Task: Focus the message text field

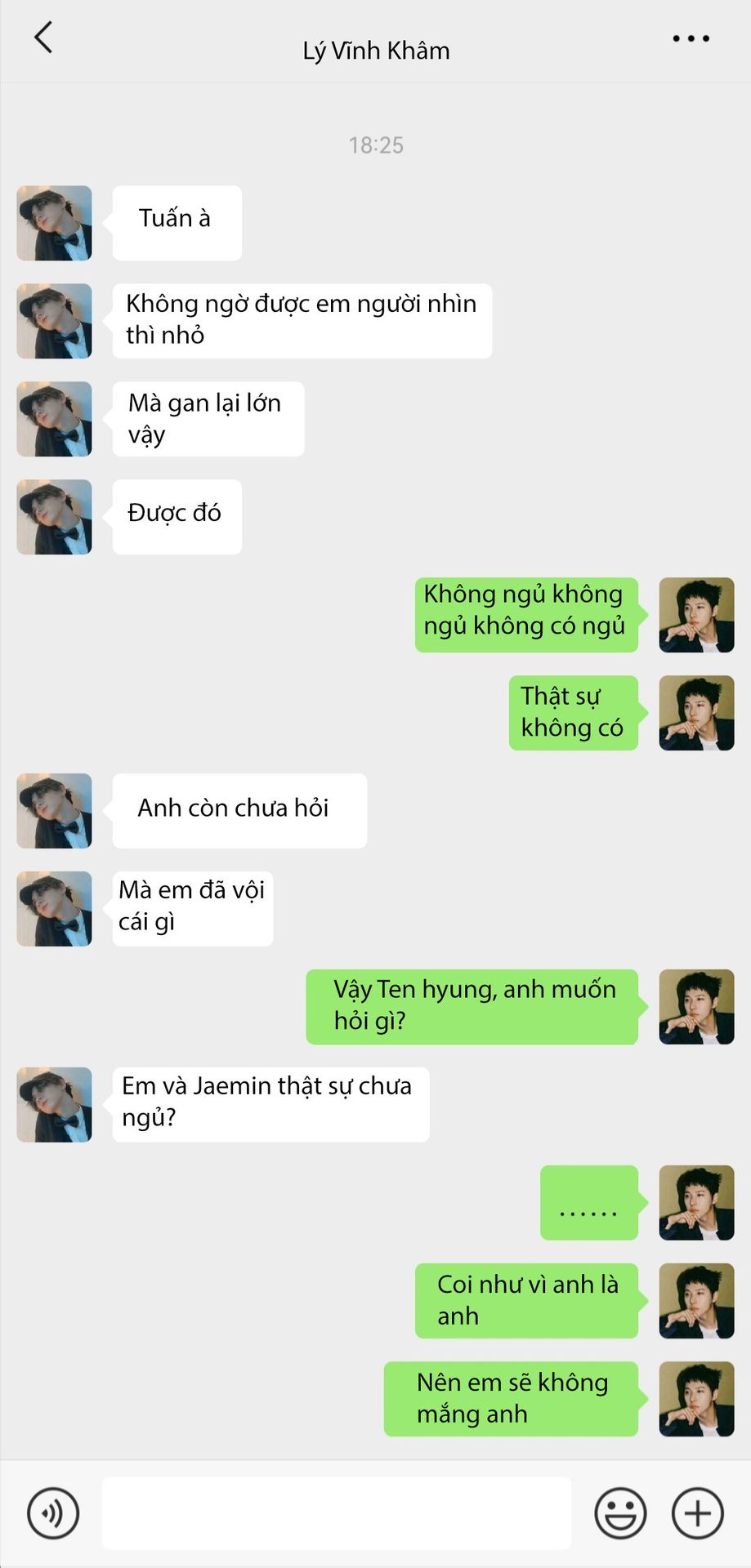Action: coord(336,1512)
